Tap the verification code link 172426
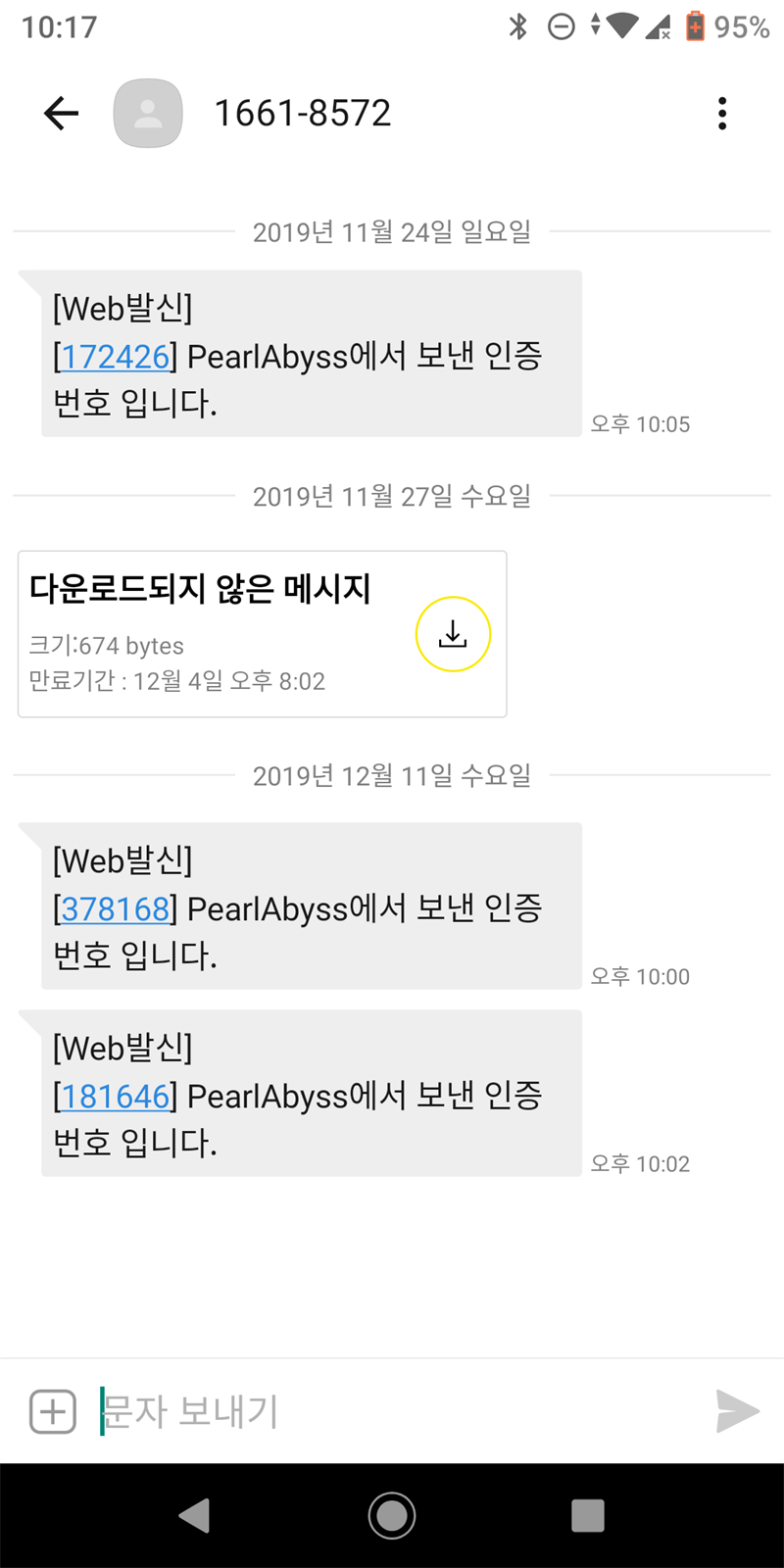 pos(116,357)
